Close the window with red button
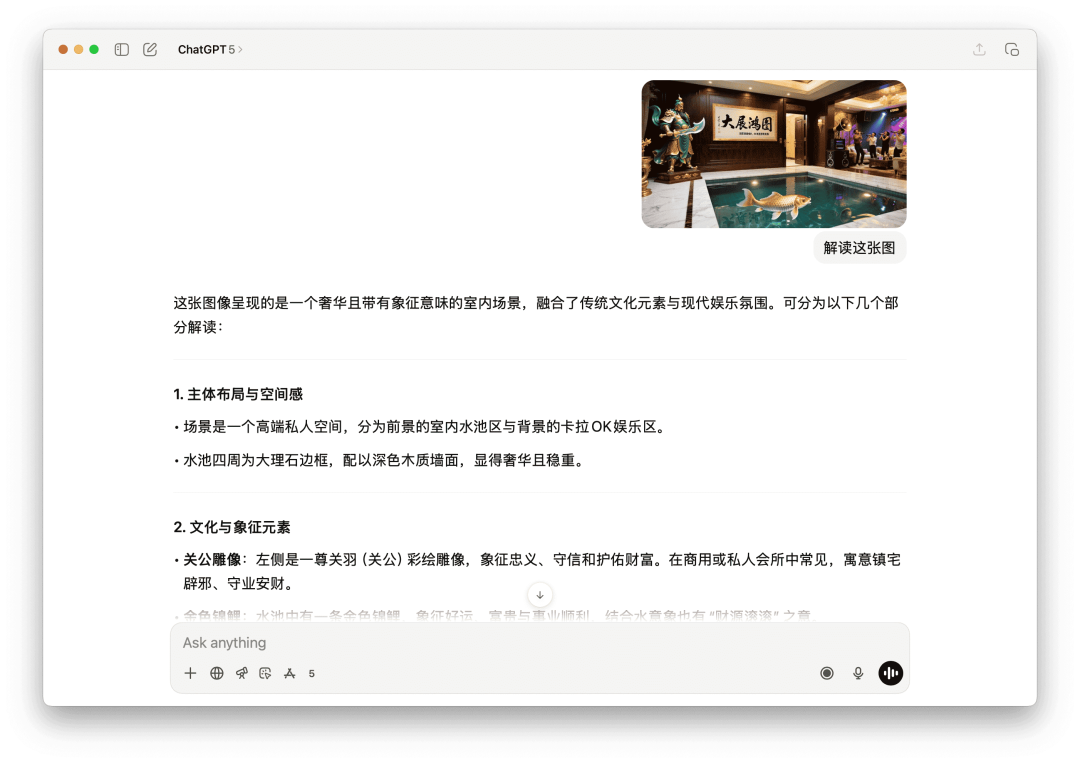 pos(63,49)
